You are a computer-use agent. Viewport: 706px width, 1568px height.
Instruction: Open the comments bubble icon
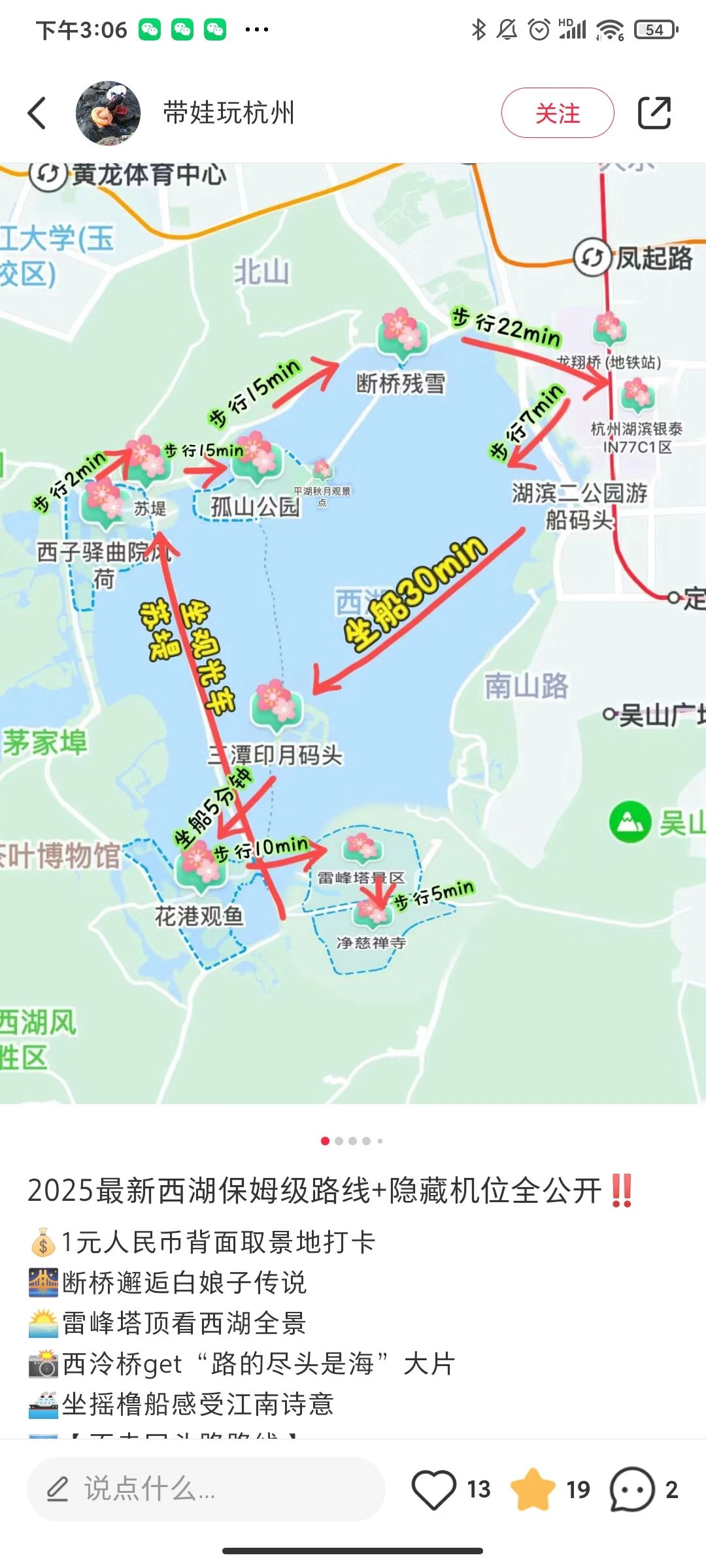[x=631, y=1489]
